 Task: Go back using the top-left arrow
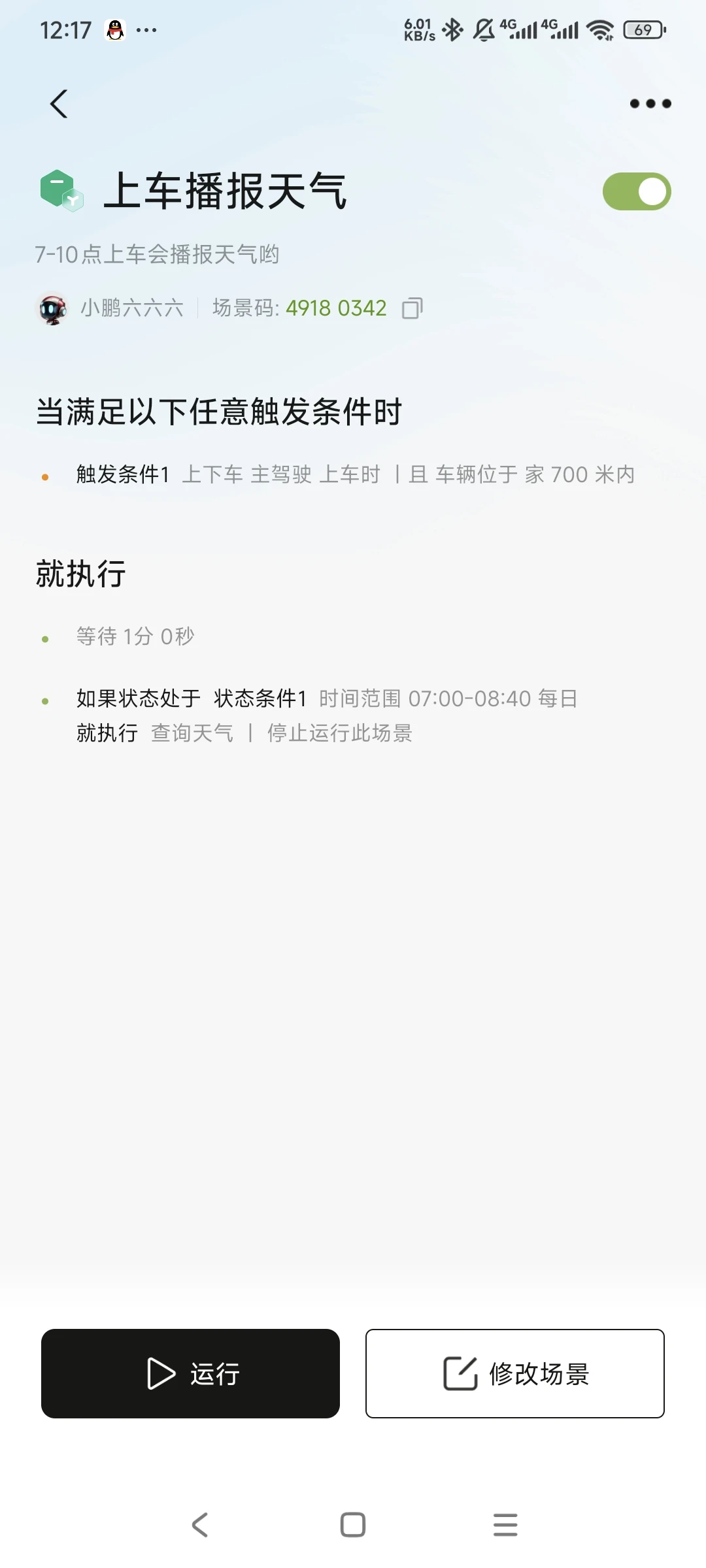(x=59, y=104)
